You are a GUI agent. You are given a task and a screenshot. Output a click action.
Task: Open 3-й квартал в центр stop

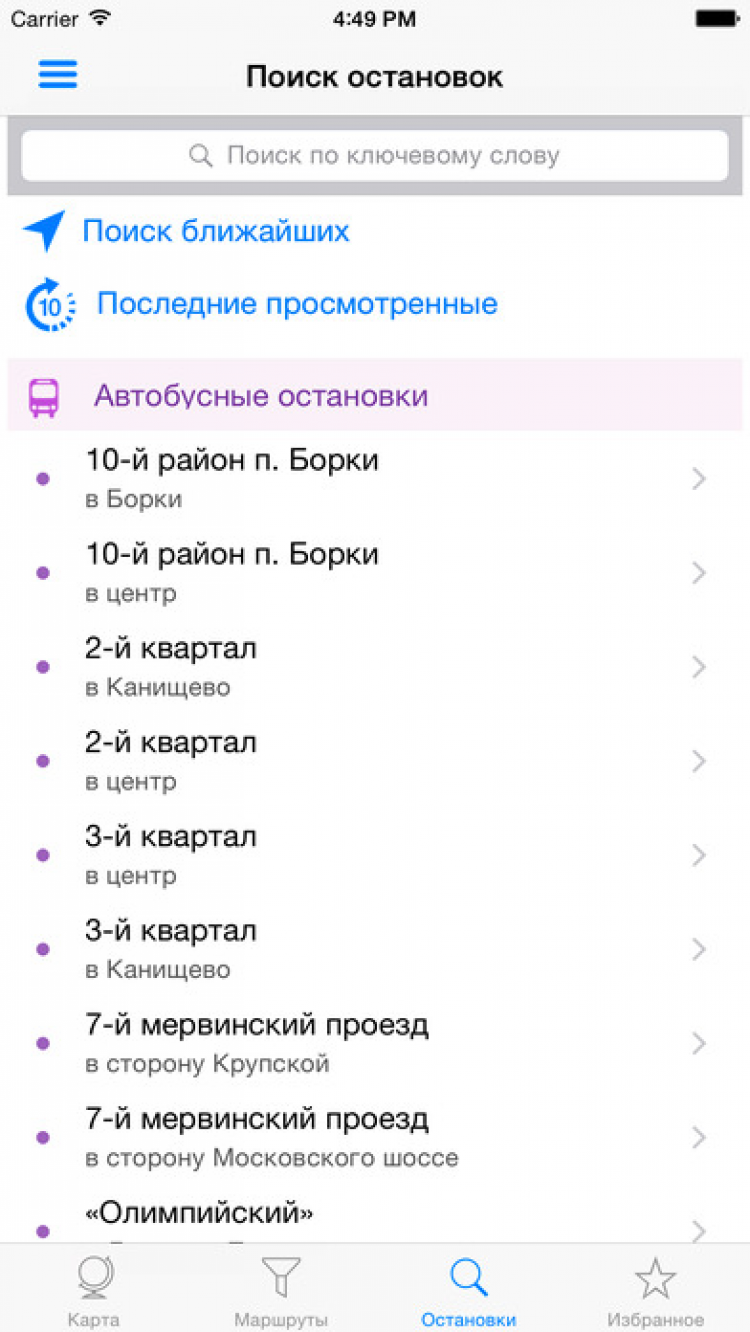[375, 855]
